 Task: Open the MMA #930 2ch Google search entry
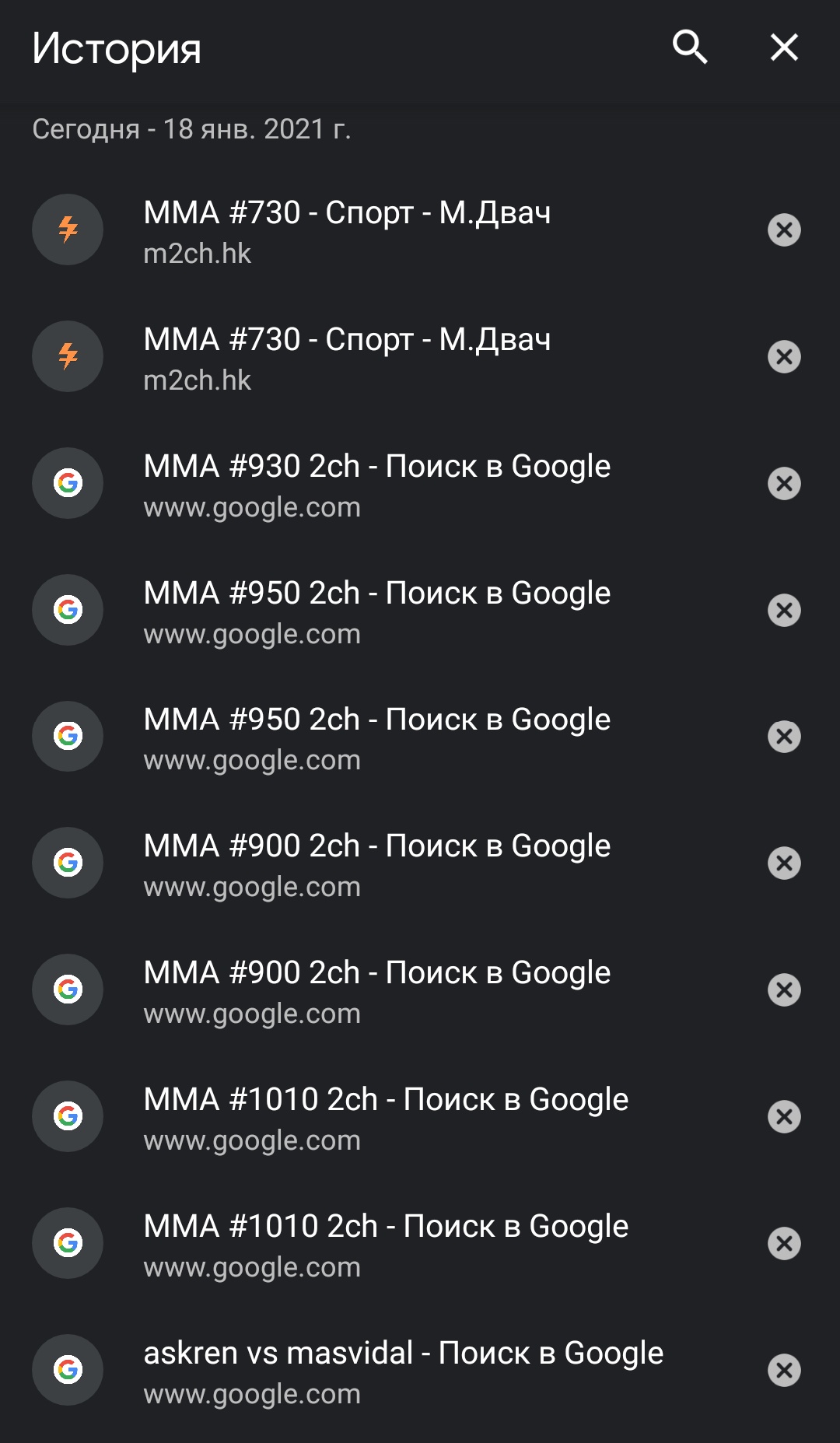[x=420, y=484]
